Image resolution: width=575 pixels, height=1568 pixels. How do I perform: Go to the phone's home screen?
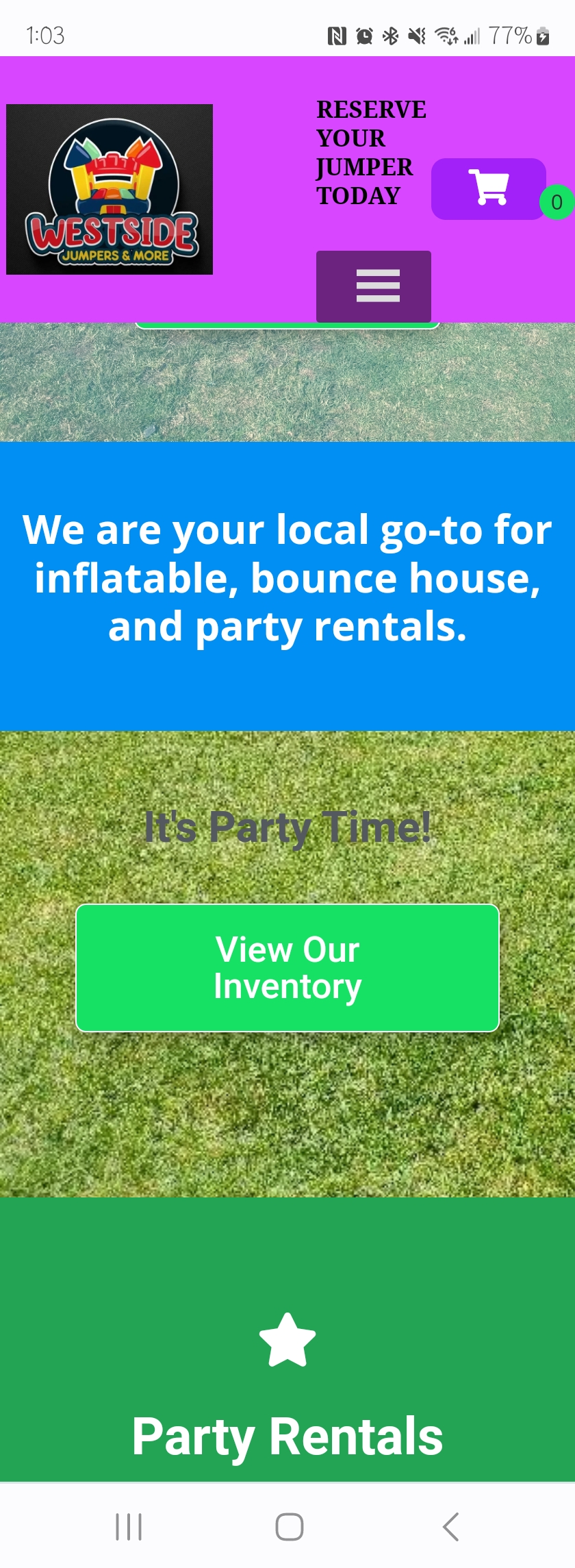pos(289,1527)
